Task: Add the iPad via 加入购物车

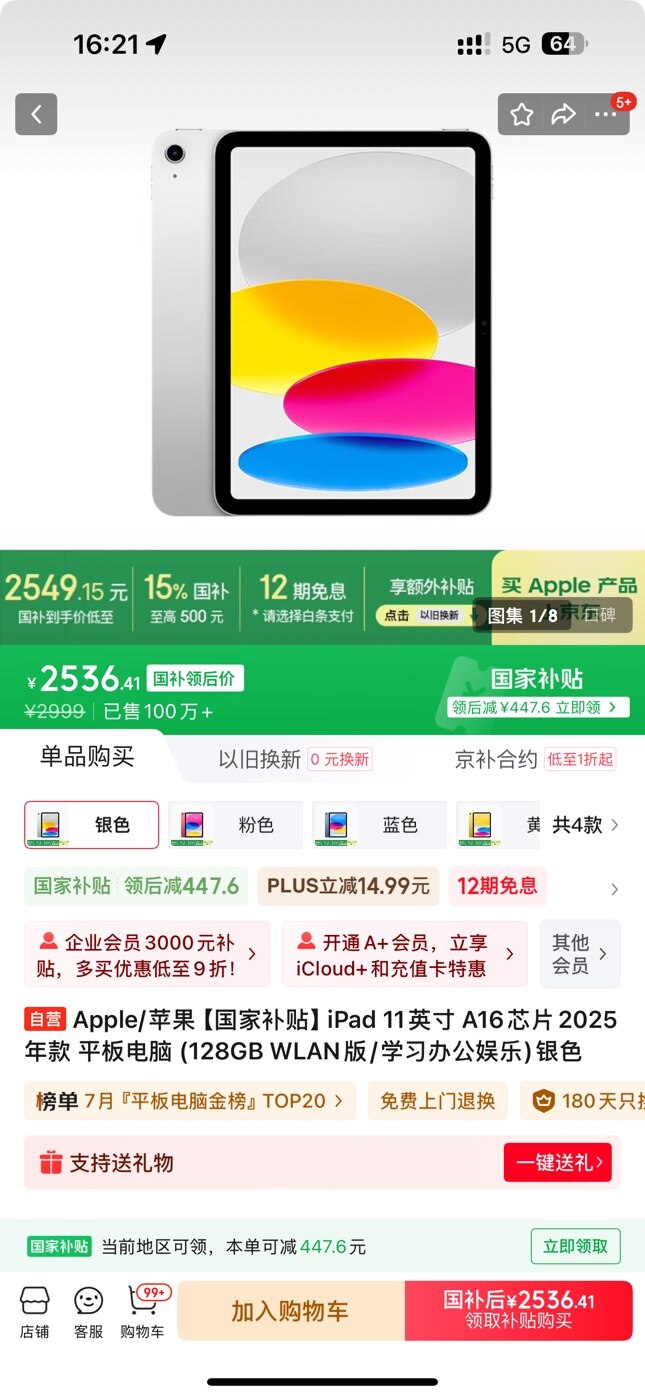Action: coord(290,1311)
